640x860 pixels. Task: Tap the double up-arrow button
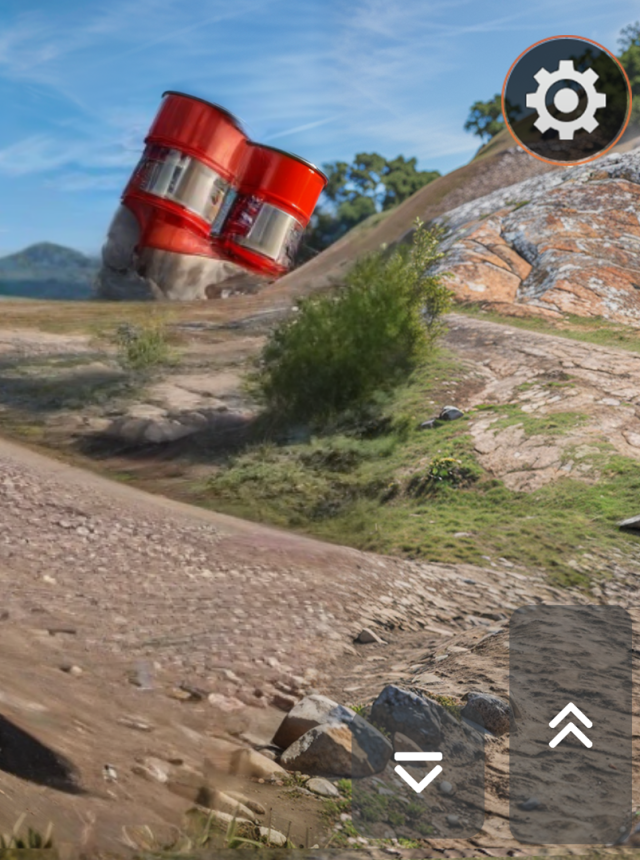tap(570, 725)
